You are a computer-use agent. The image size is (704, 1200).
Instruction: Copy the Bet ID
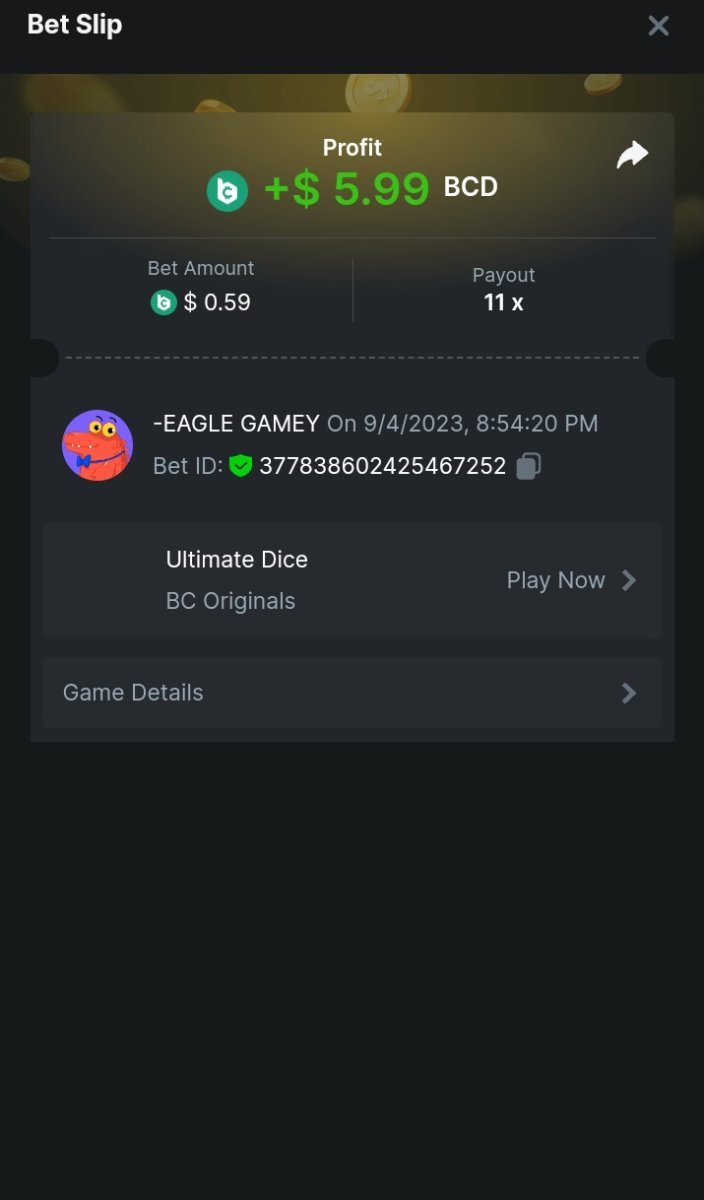pos(529,466)
